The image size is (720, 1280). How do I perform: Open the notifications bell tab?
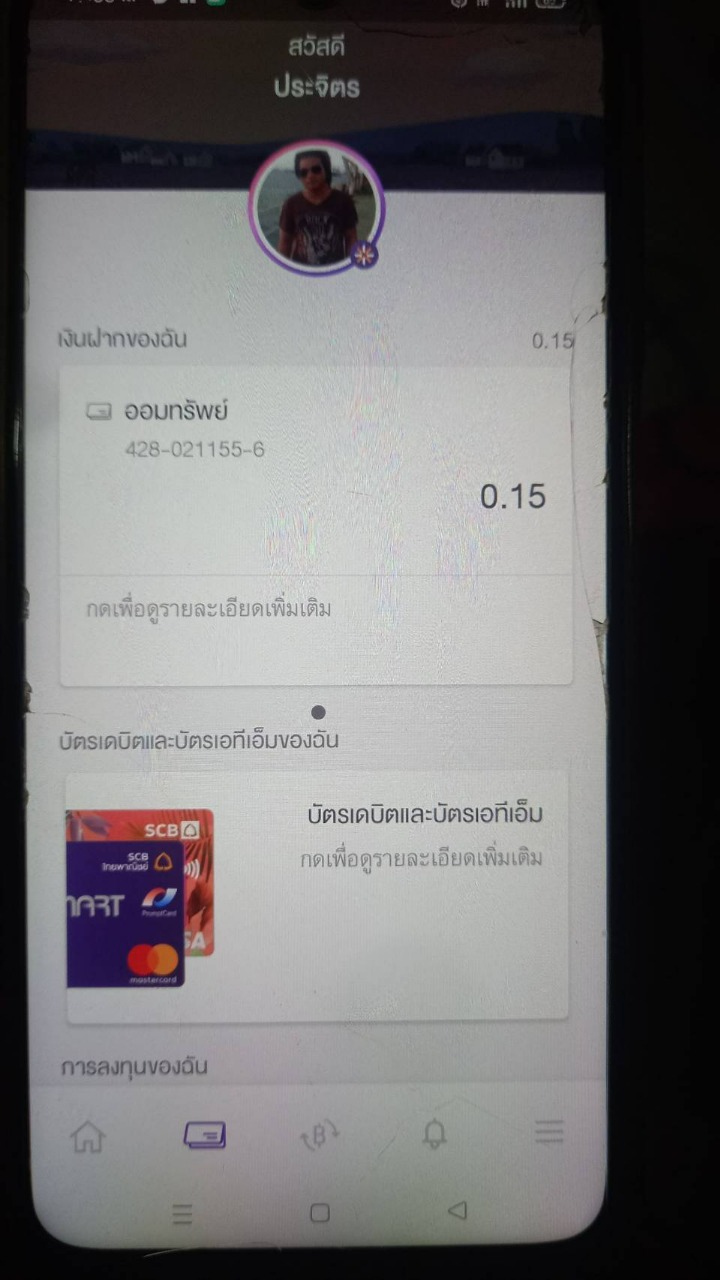434,1133
